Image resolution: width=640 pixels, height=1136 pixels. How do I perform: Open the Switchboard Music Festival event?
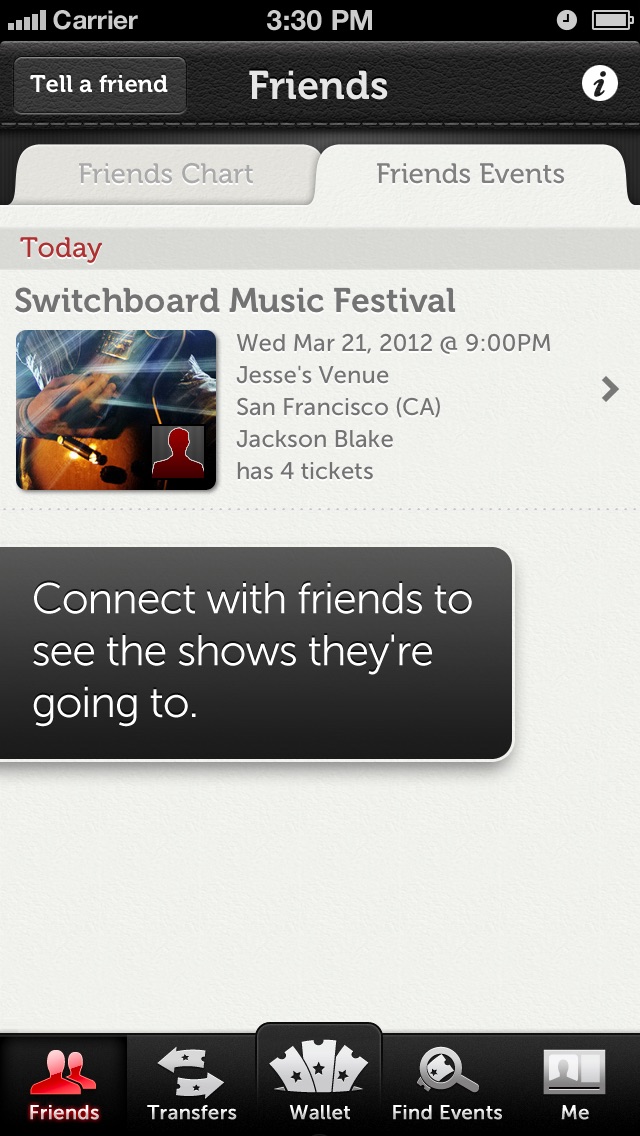pyautogui.click(x=320, y=390)
